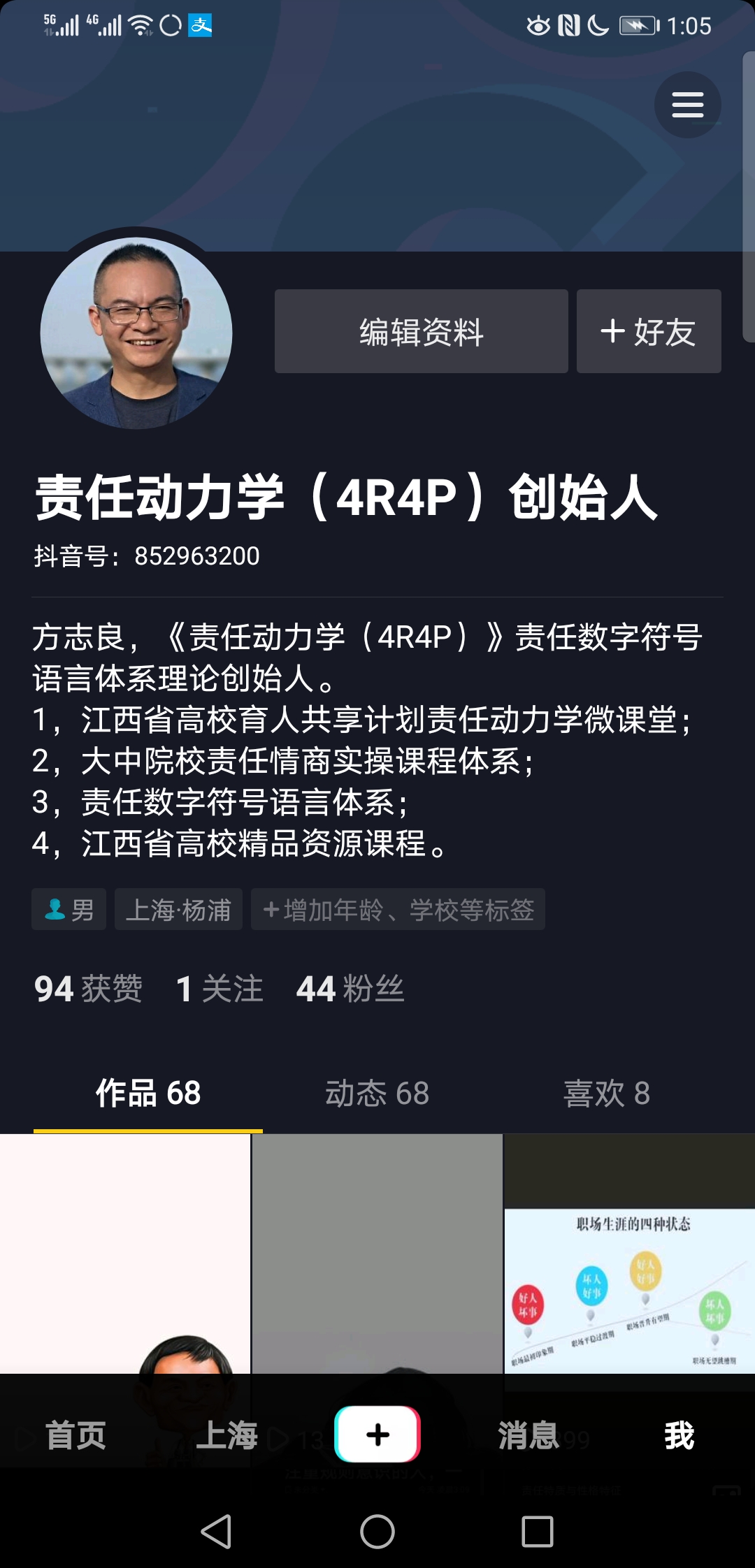Open the 44 粉丝 followers list

(x=350, y=989)
